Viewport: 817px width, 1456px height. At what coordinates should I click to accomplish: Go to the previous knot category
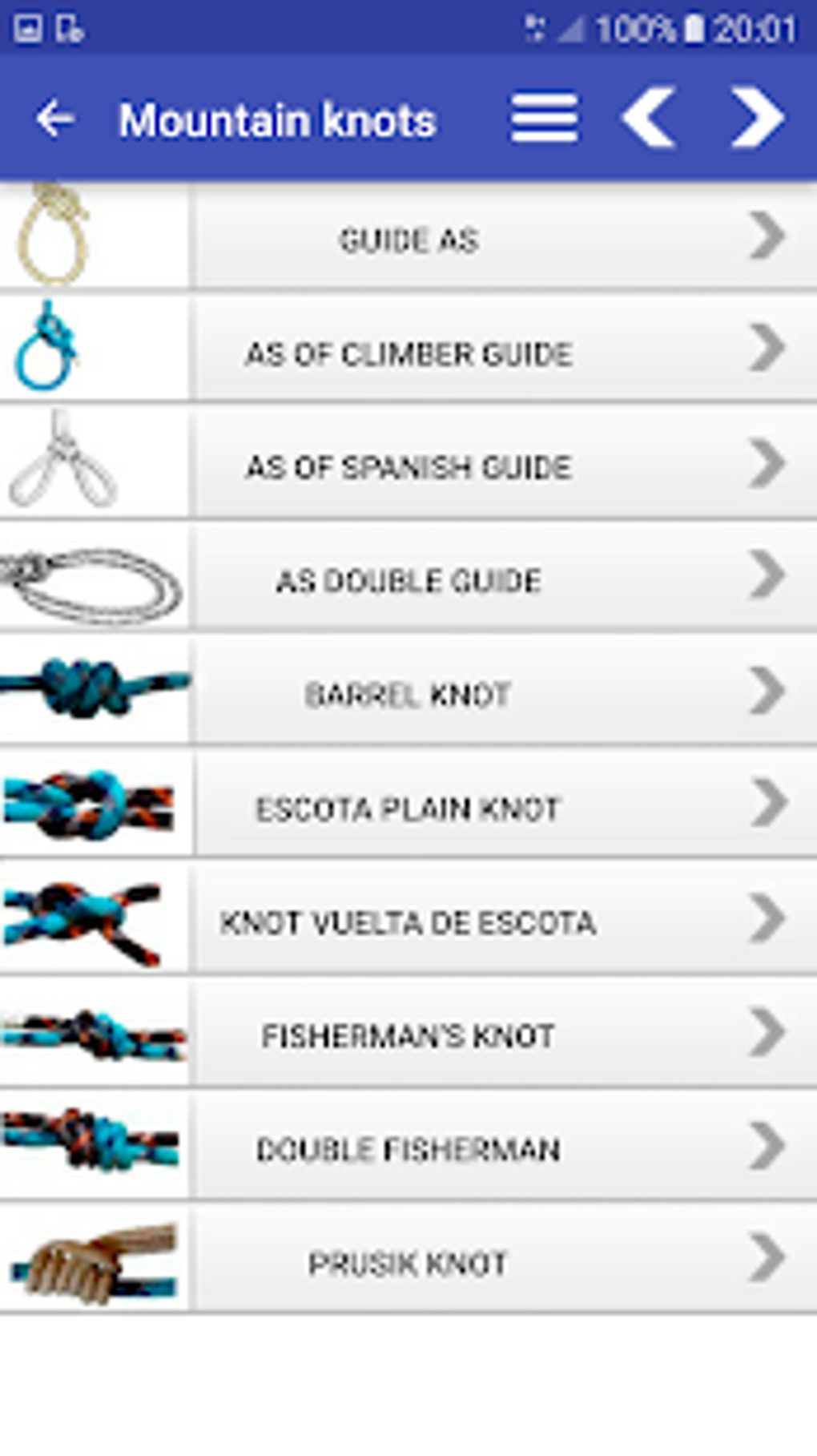point(650,119)
